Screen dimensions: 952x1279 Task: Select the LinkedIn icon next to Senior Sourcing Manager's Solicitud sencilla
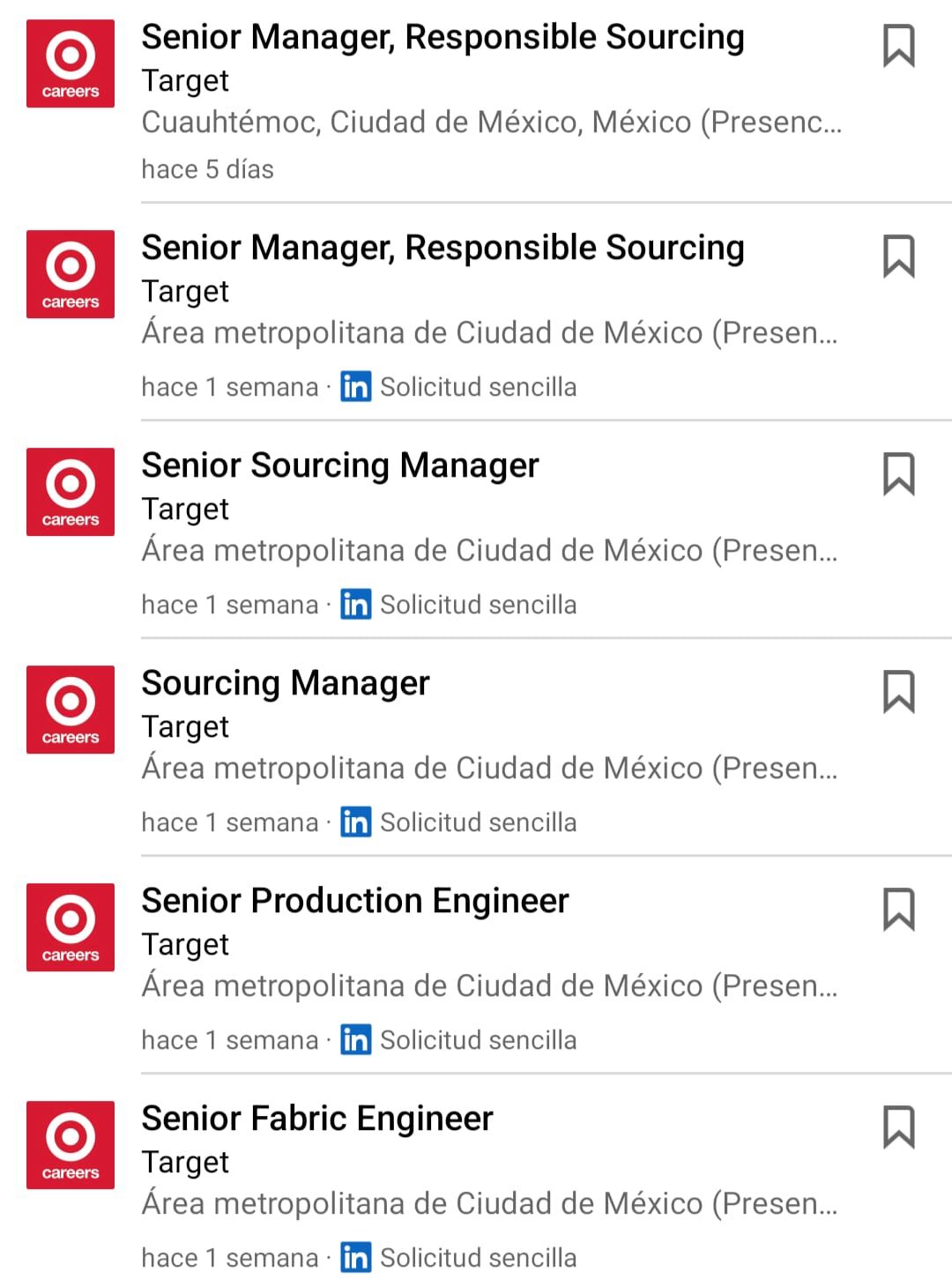[355, 604]
